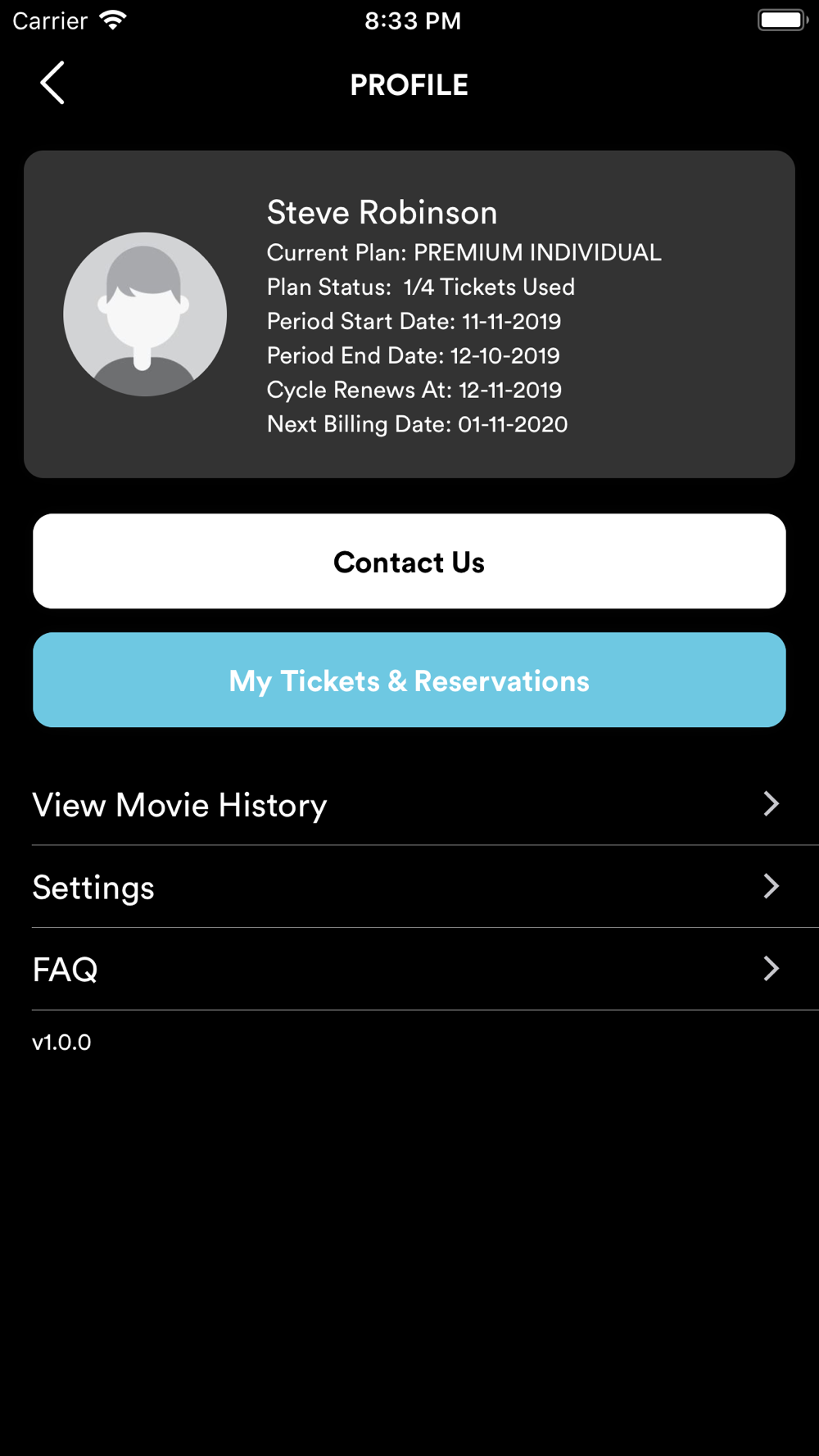Image resolution: width=819 pixels, height=1456 pixels.
Task: Go back using the top-left arrow
Action: 52,83
